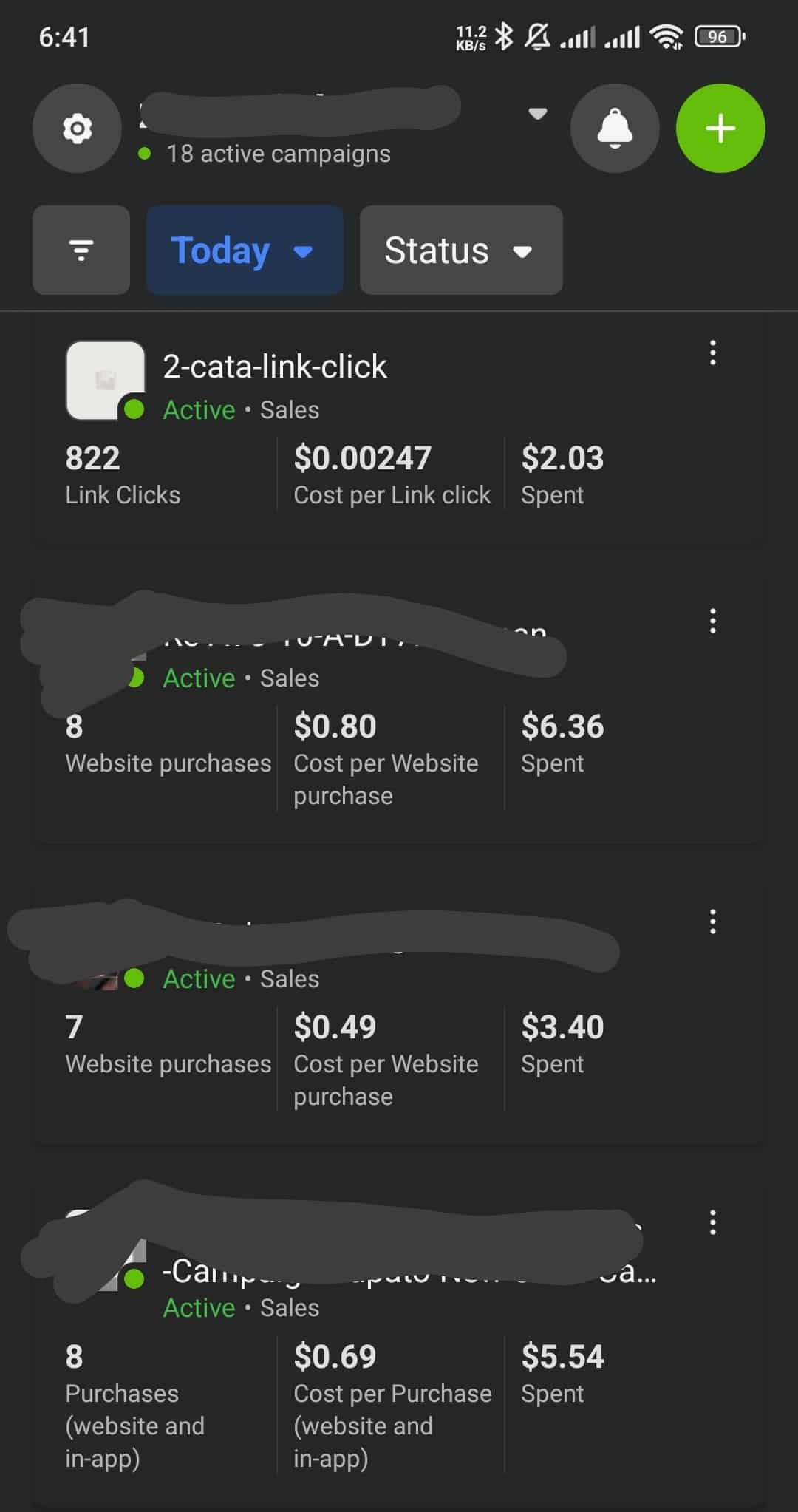Change the Today date range
Viewport: 798px width, 1512px height.
pos(245,250)
